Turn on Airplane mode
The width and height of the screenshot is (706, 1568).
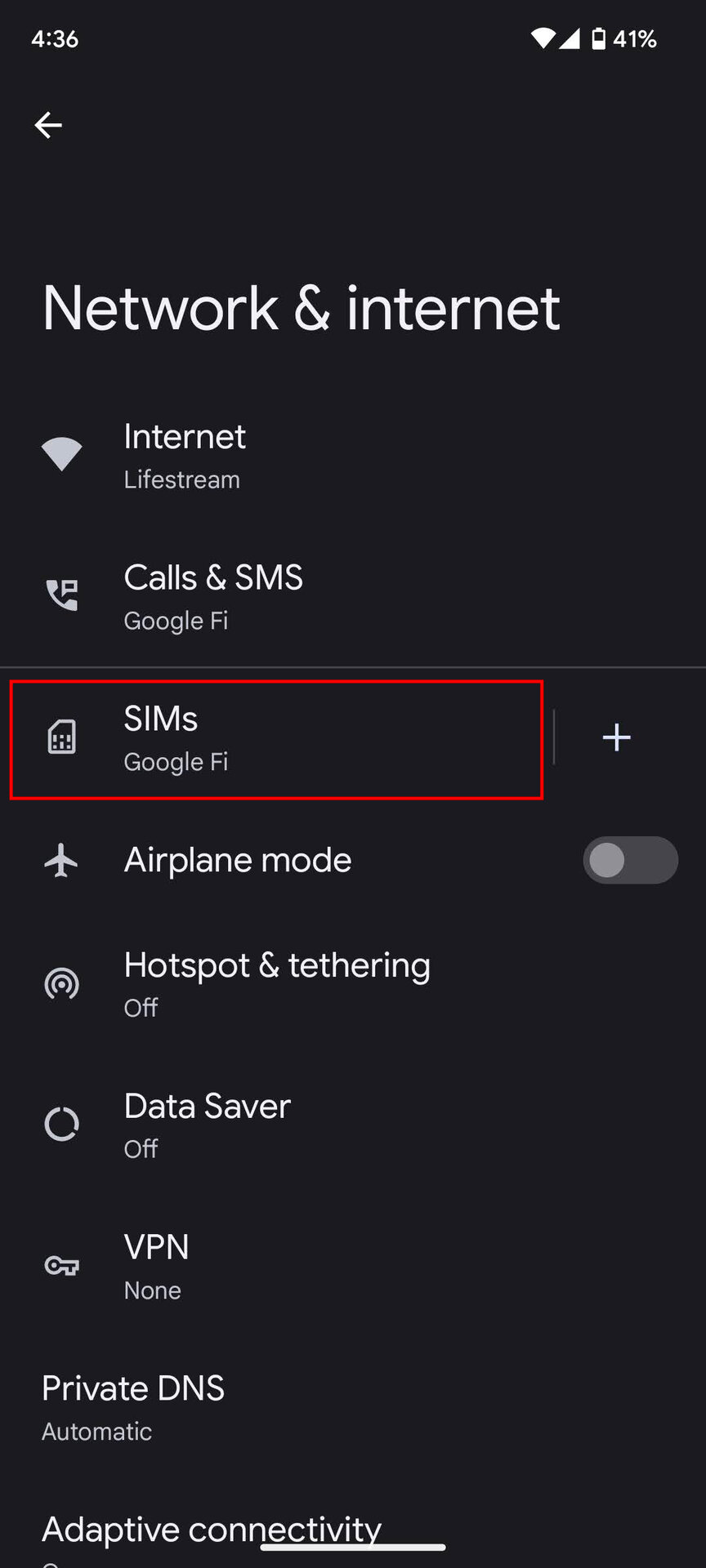coord(629,860)
